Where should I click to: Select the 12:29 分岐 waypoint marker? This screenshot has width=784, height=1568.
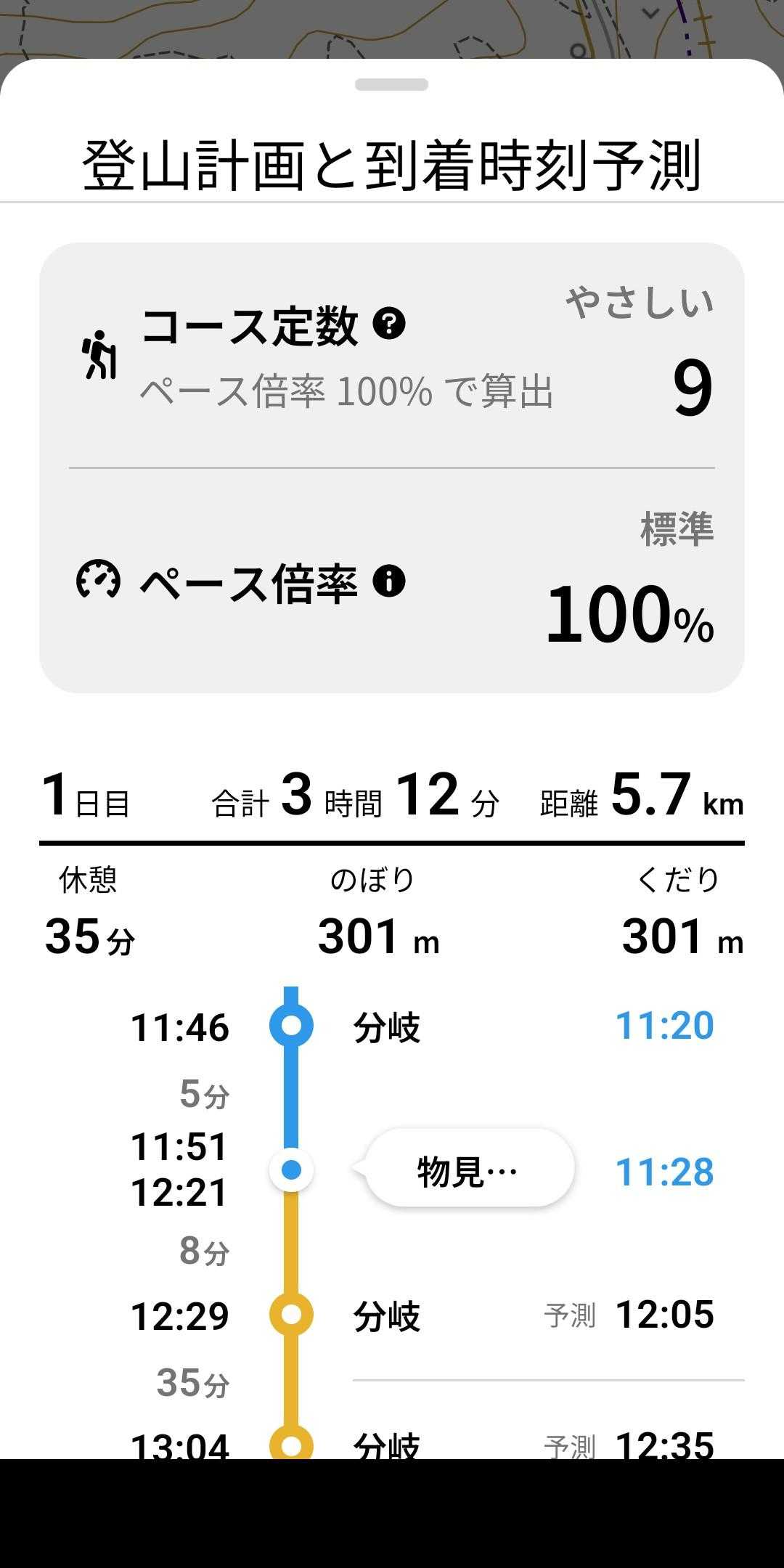[291, 1315]
